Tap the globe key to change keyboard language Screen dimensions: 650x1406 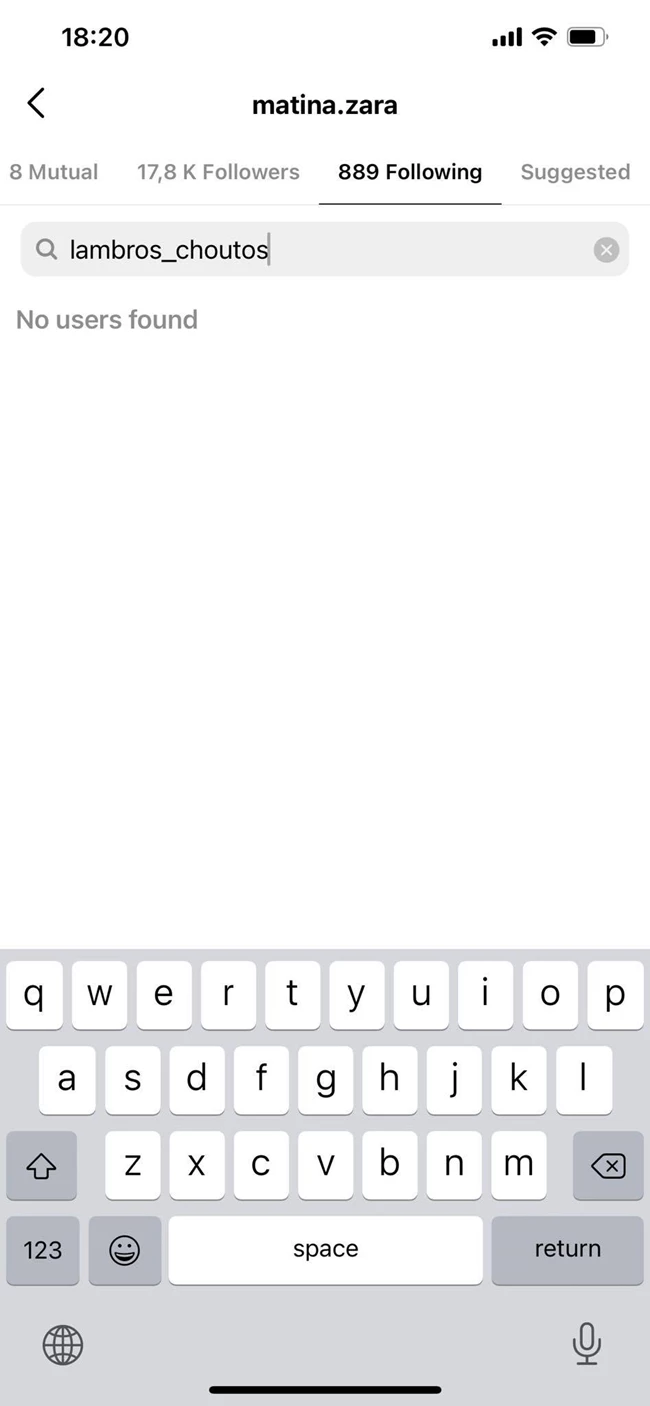[x=63, y=1345]
